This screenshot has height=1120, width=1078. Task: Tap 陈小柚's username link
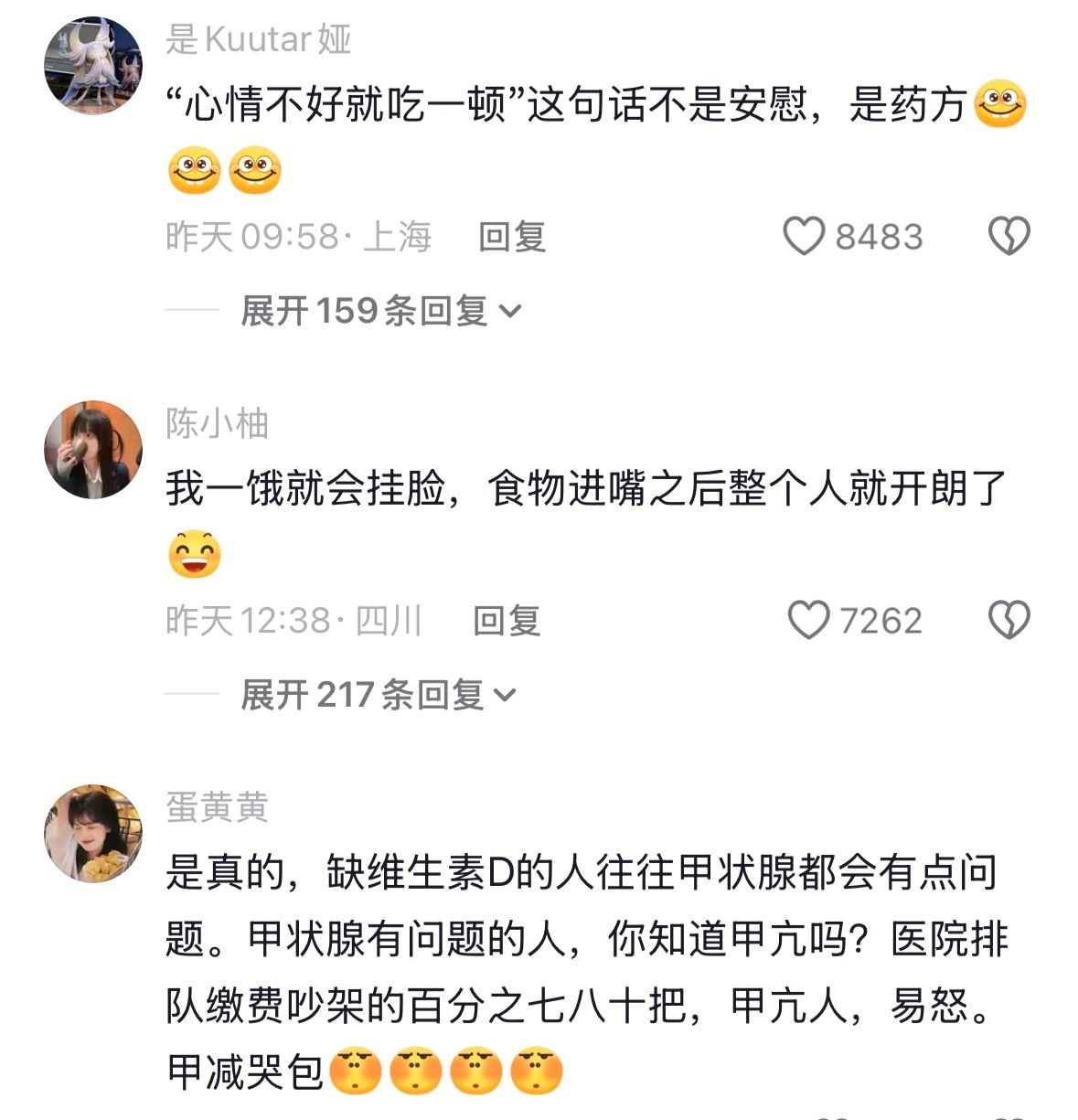(x=218, y=423)
